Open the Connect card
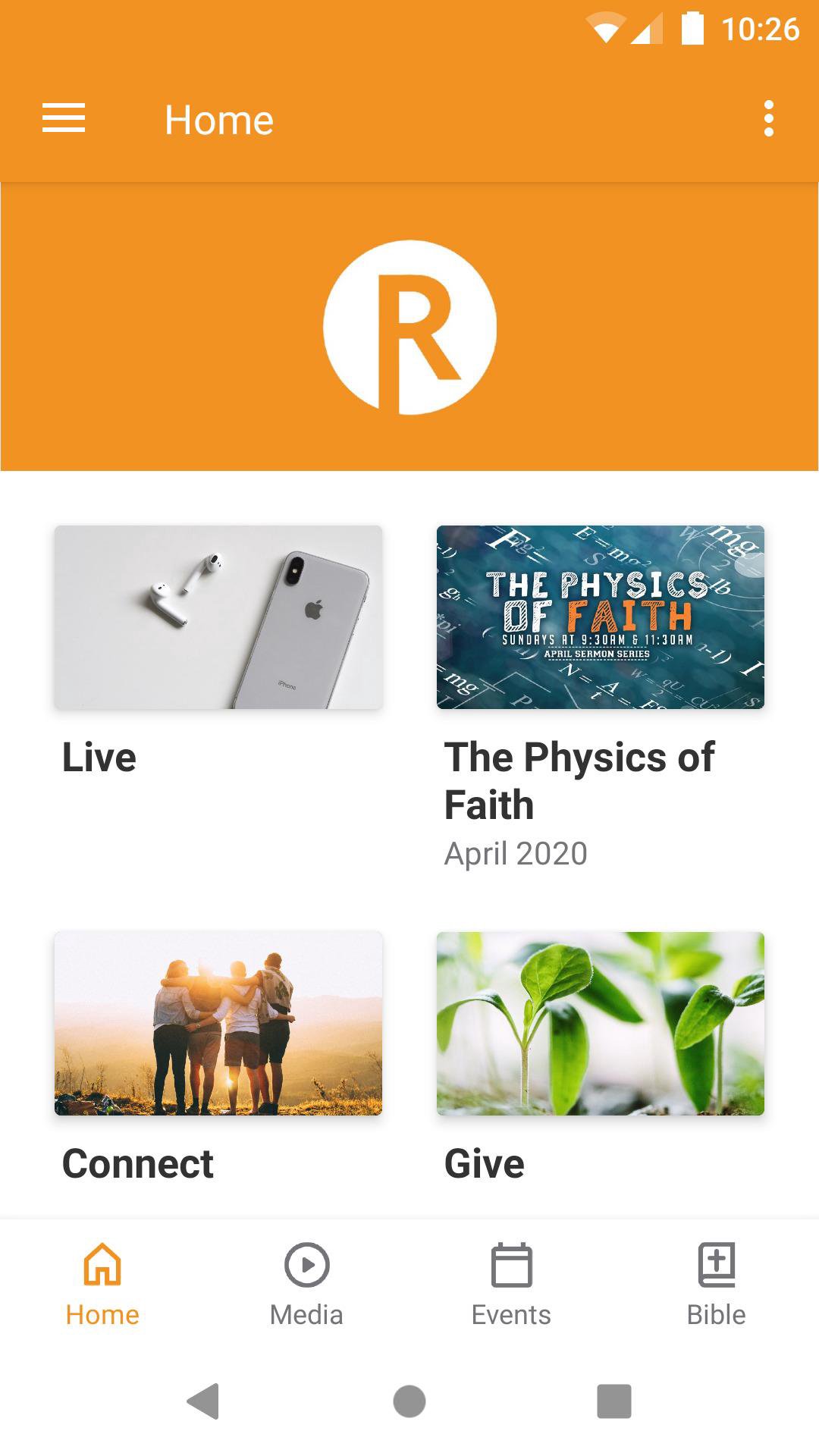Screen dimensions: 819x1456 [x=218, y=1024]
